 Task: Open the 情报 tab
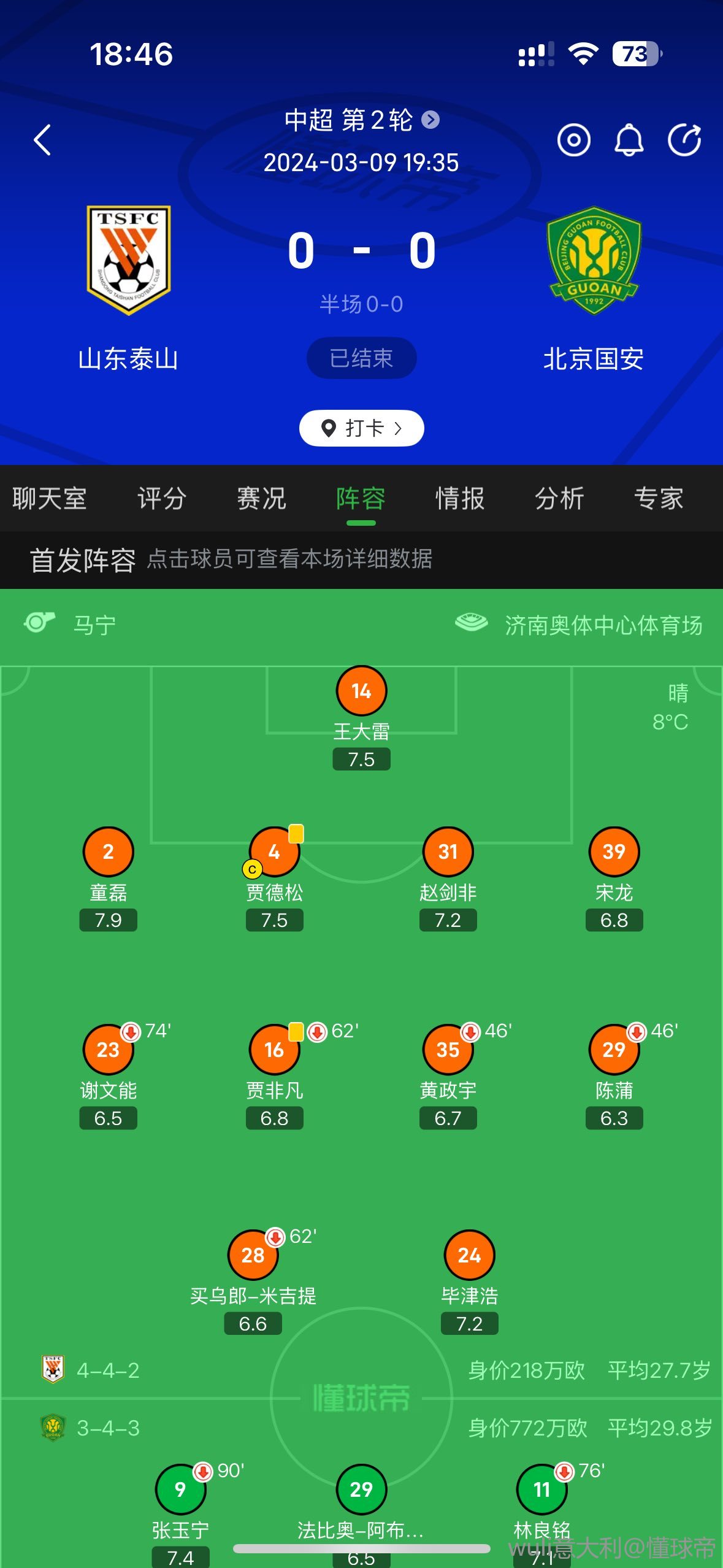point(460,498)
